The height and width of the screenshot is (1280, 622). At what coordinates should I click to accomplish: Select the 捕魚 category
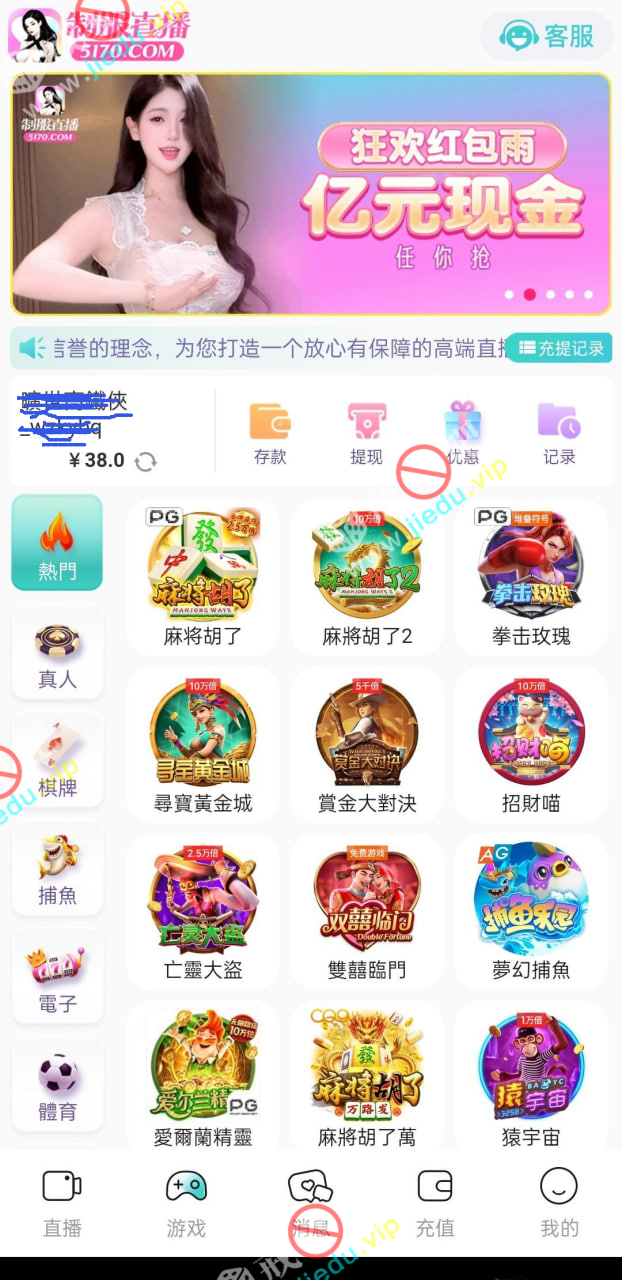pyautogui.click(x=57, y=870)
